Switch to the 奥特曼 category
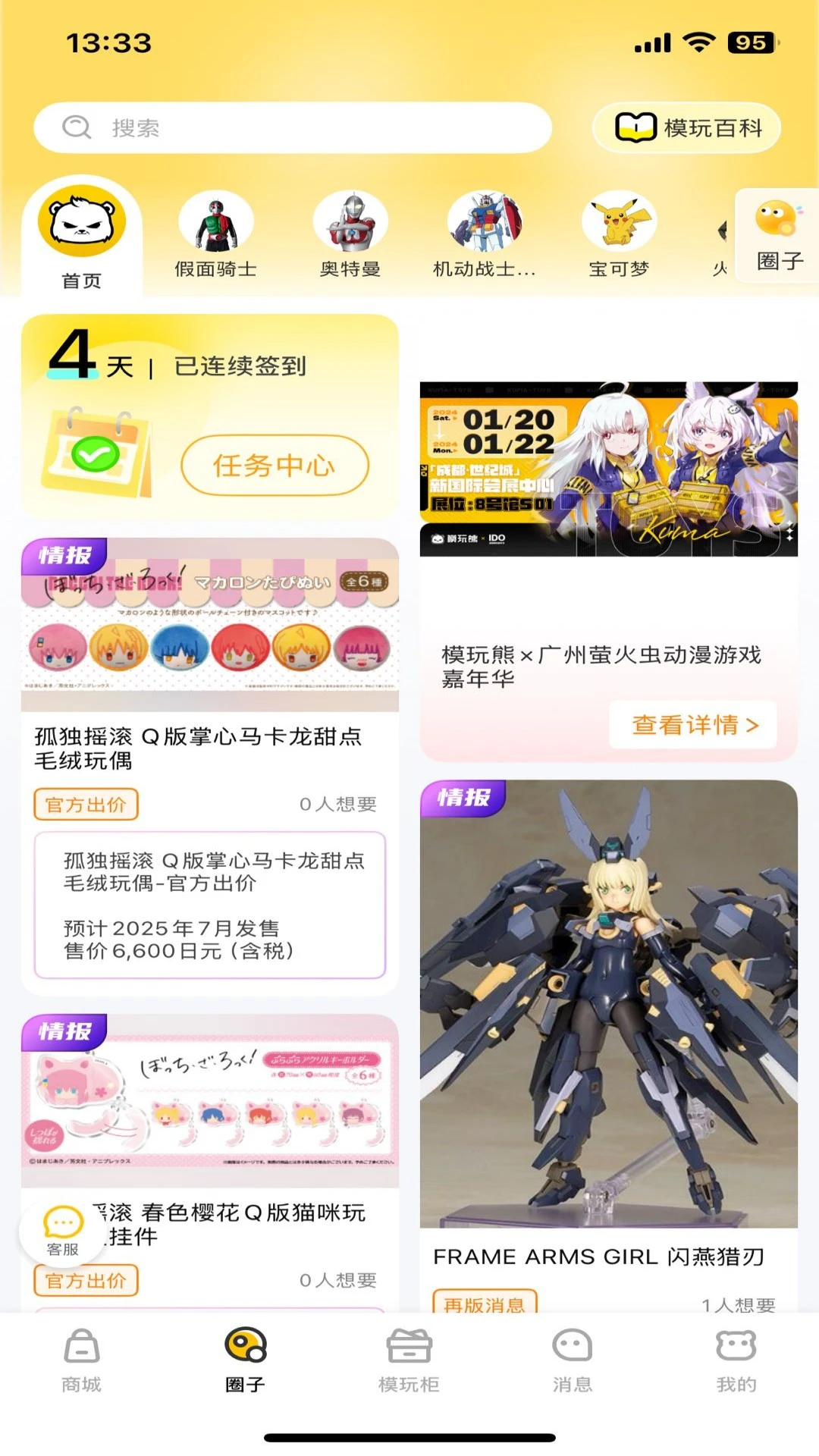Viewport: 819px width, 1456px height. tap(350, 235)
